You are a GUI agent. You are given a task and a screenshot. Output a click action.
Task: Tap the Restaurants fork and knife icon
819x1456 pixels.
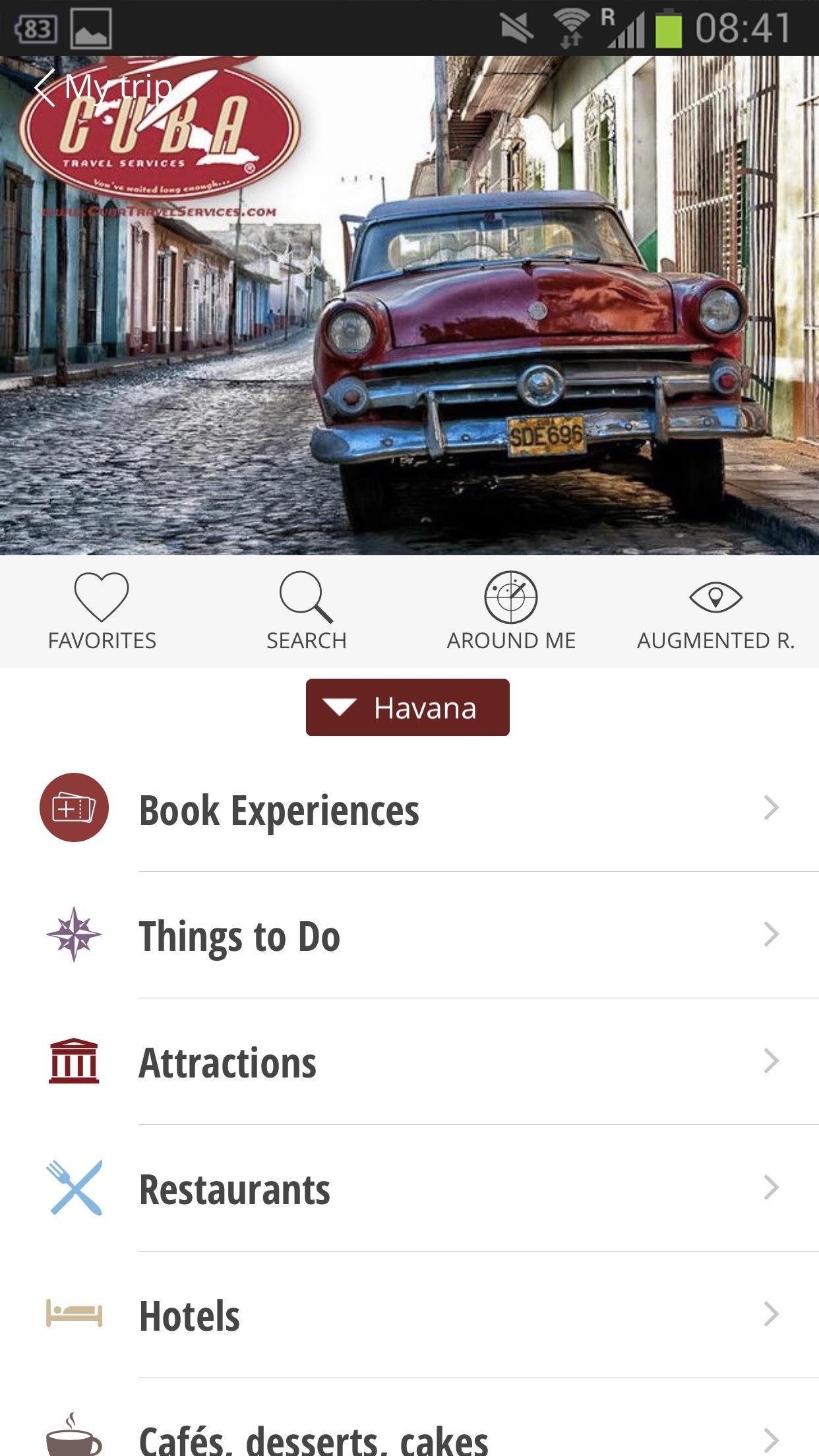[x=74, y=1187]
